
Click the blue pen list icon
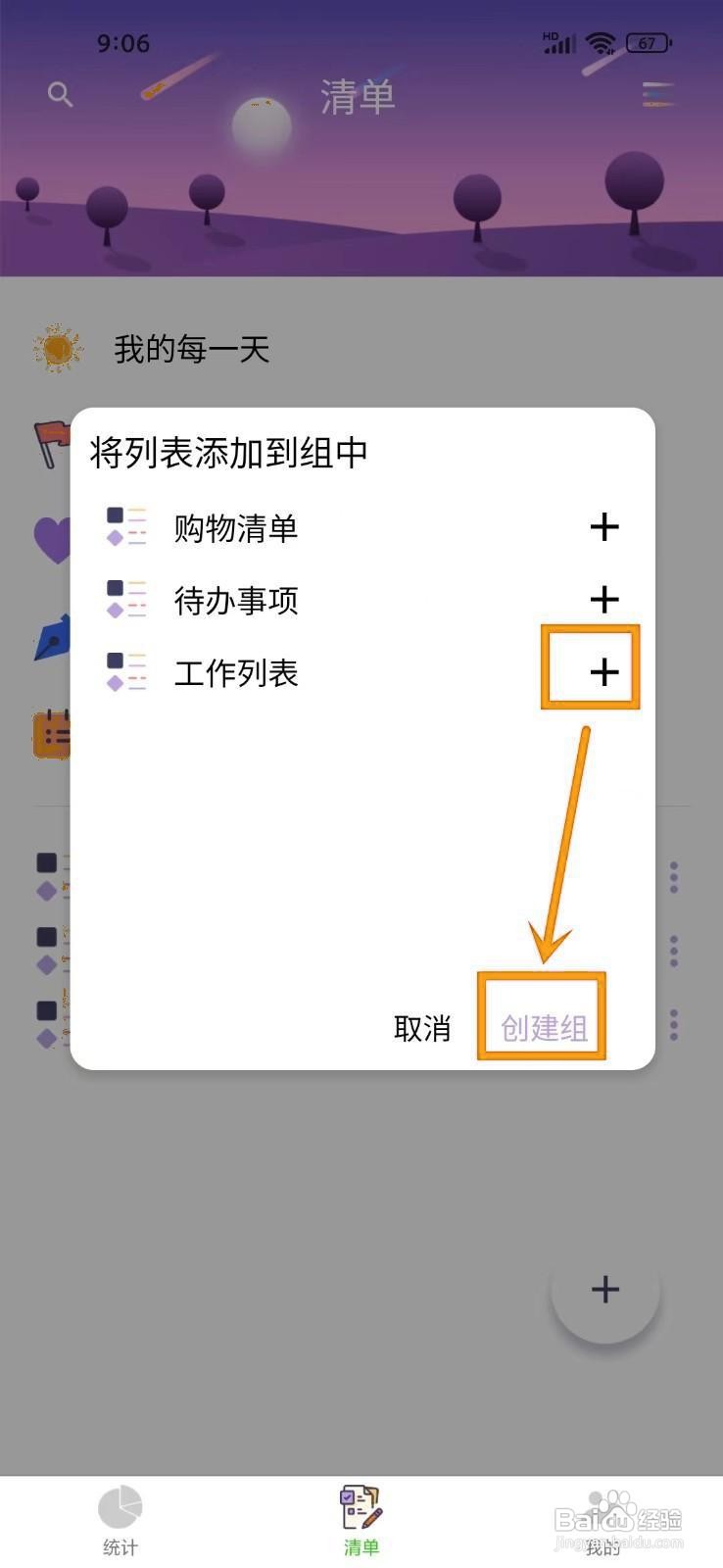click(51, 637)
